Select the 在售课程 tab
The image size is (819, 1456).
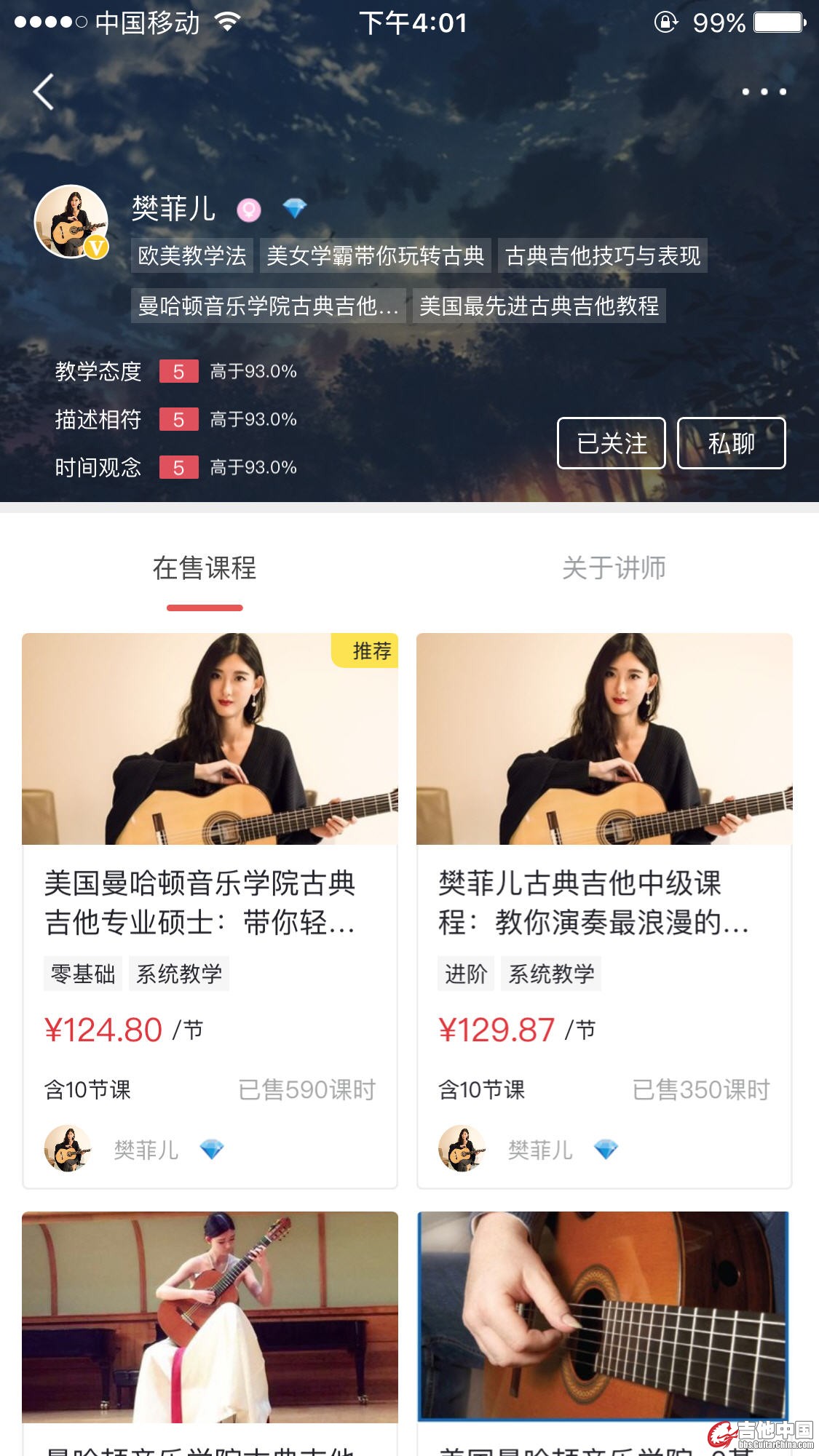tap(205, 568)
